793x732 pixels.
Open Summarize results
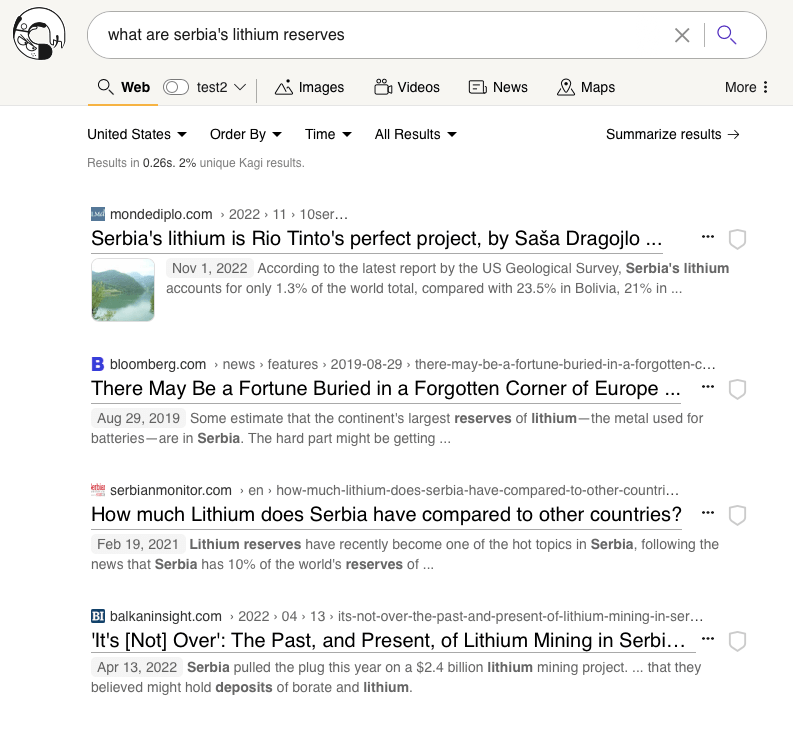point(672,134)
